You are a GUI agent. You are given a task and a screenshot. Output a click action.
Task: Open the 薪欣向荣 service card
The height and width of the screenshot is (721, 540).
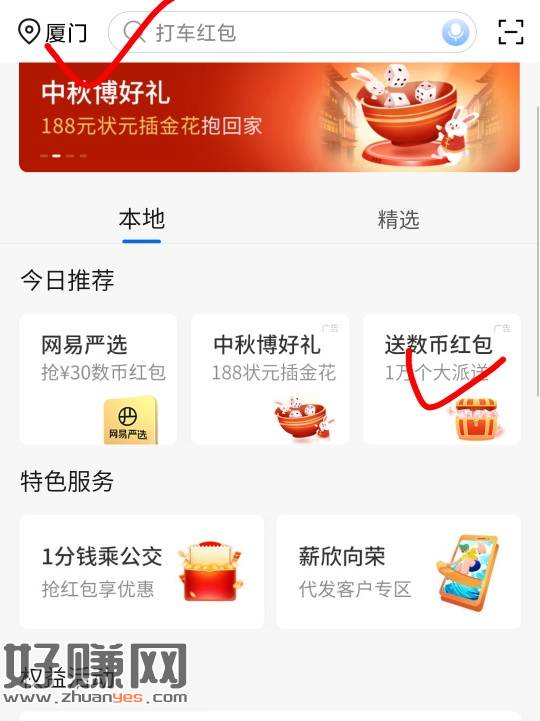click(x=398, y=572)
